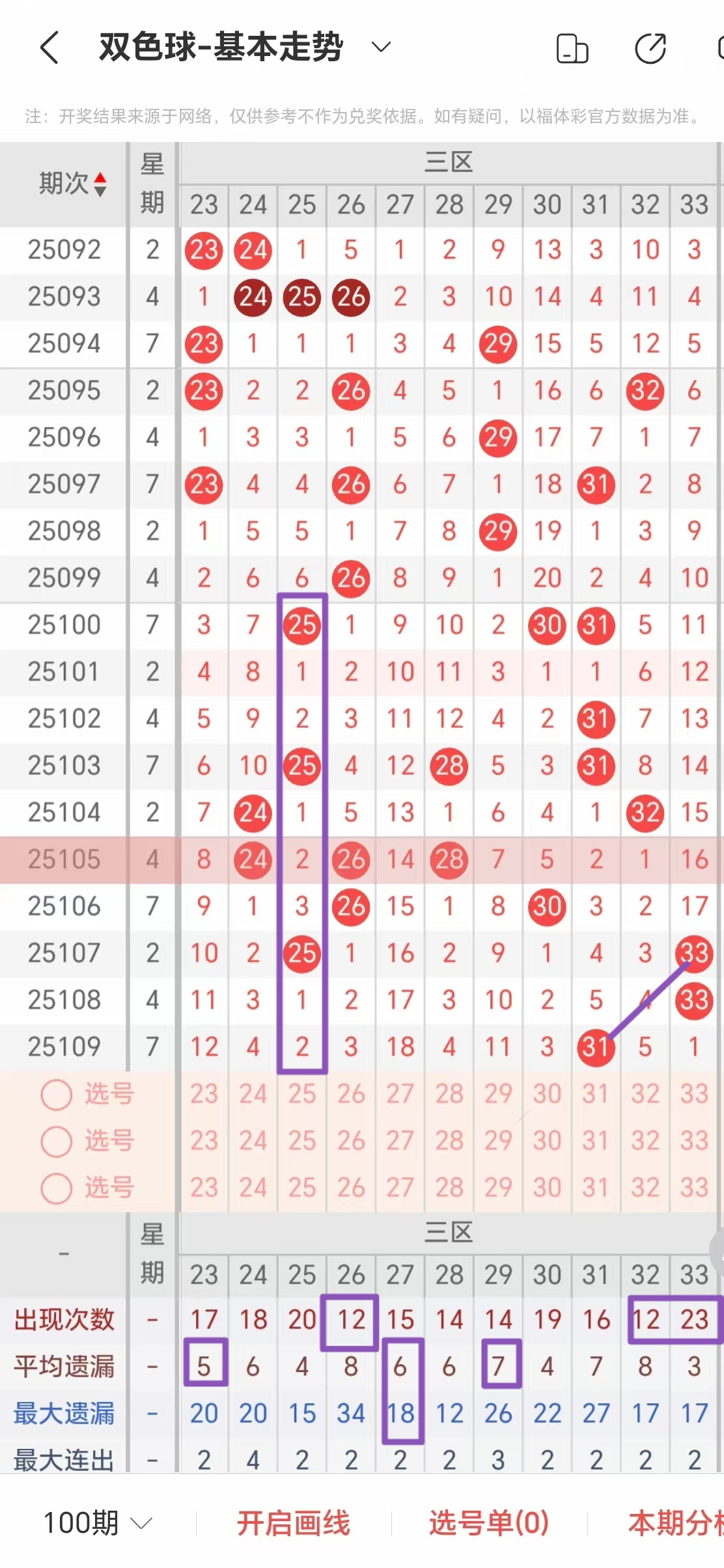This screenshot has width=724, height=1568.
Task: Open the share icon at top right
Action: click(650, 48)
